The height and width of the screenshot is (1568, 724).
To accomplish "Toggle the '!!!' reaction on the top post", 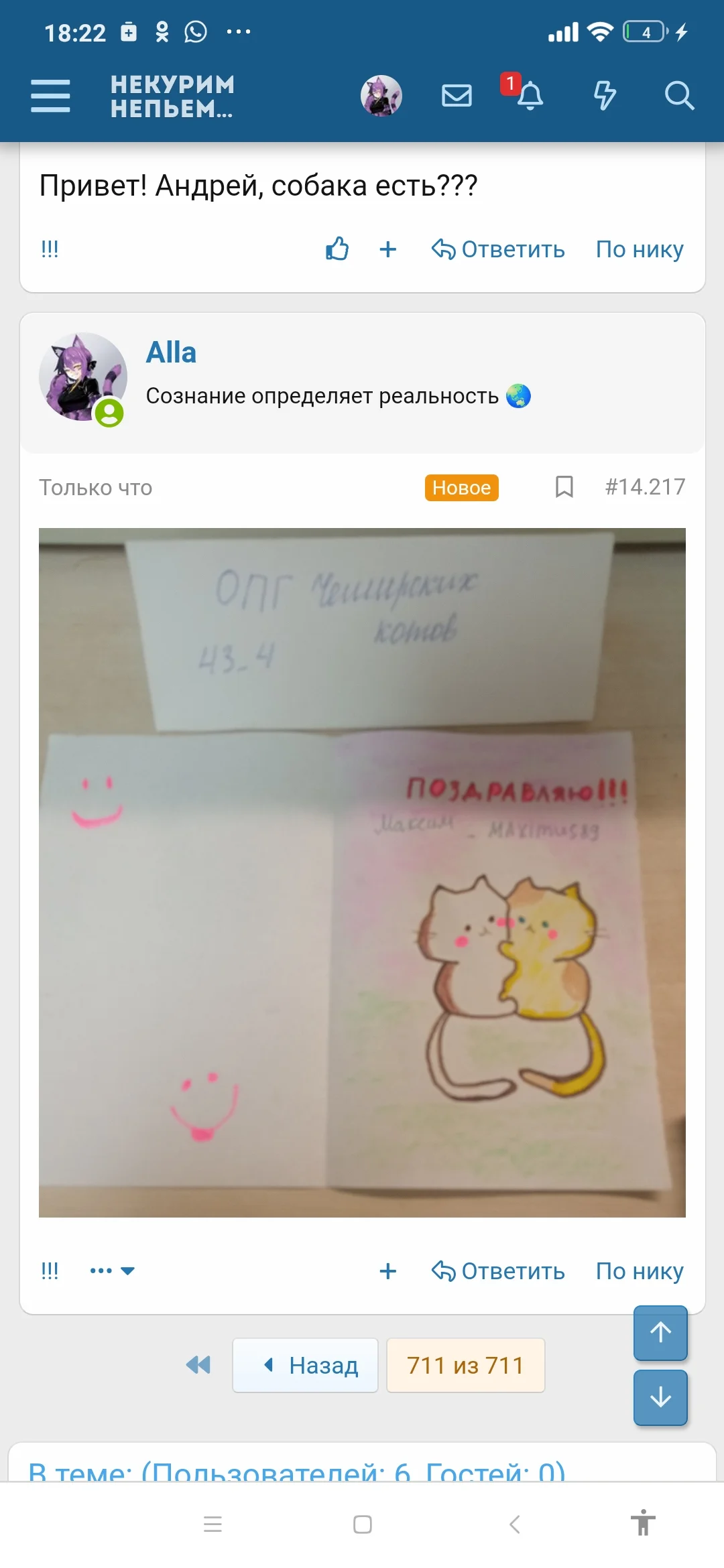I will [x=50, y=249].
